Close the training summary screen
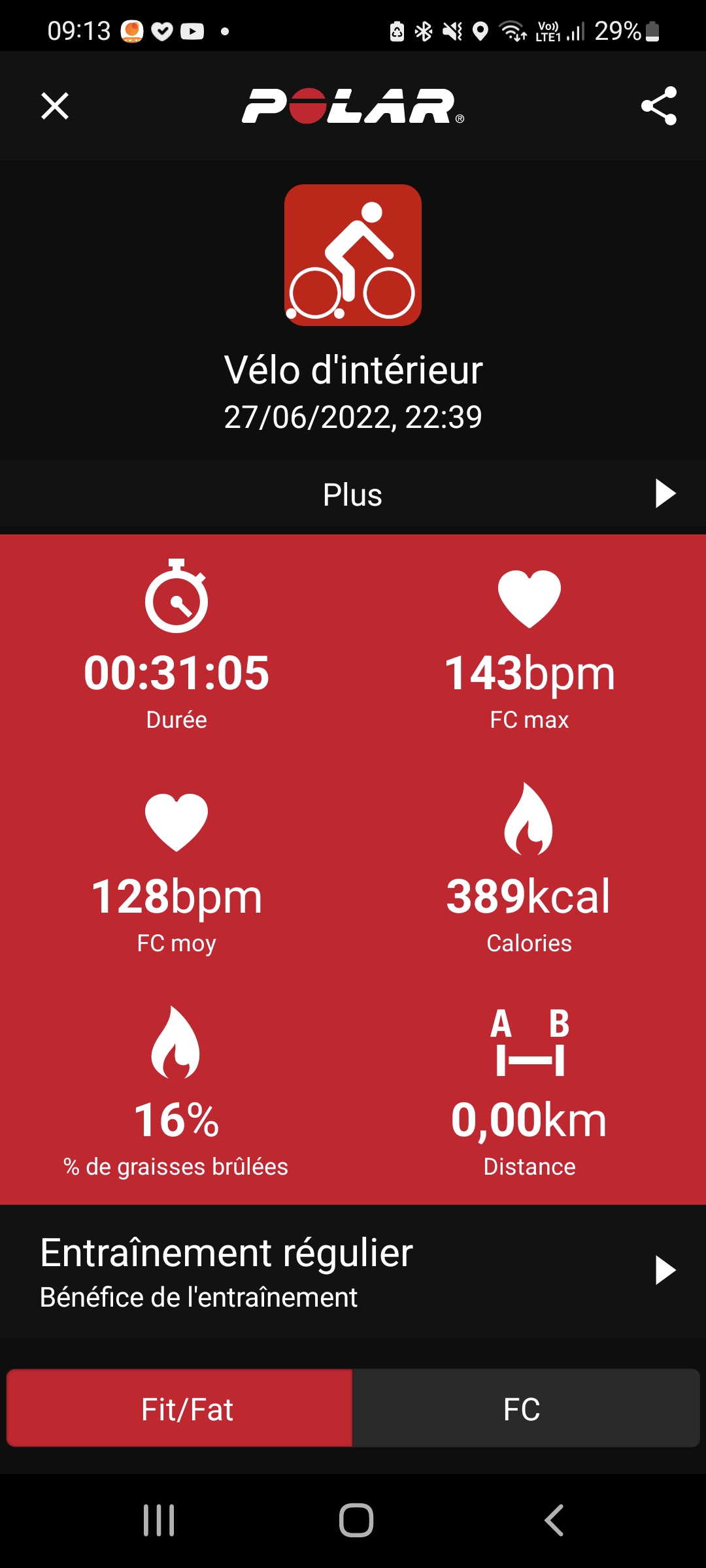The image size is (706, 1568). pos(55,106)
